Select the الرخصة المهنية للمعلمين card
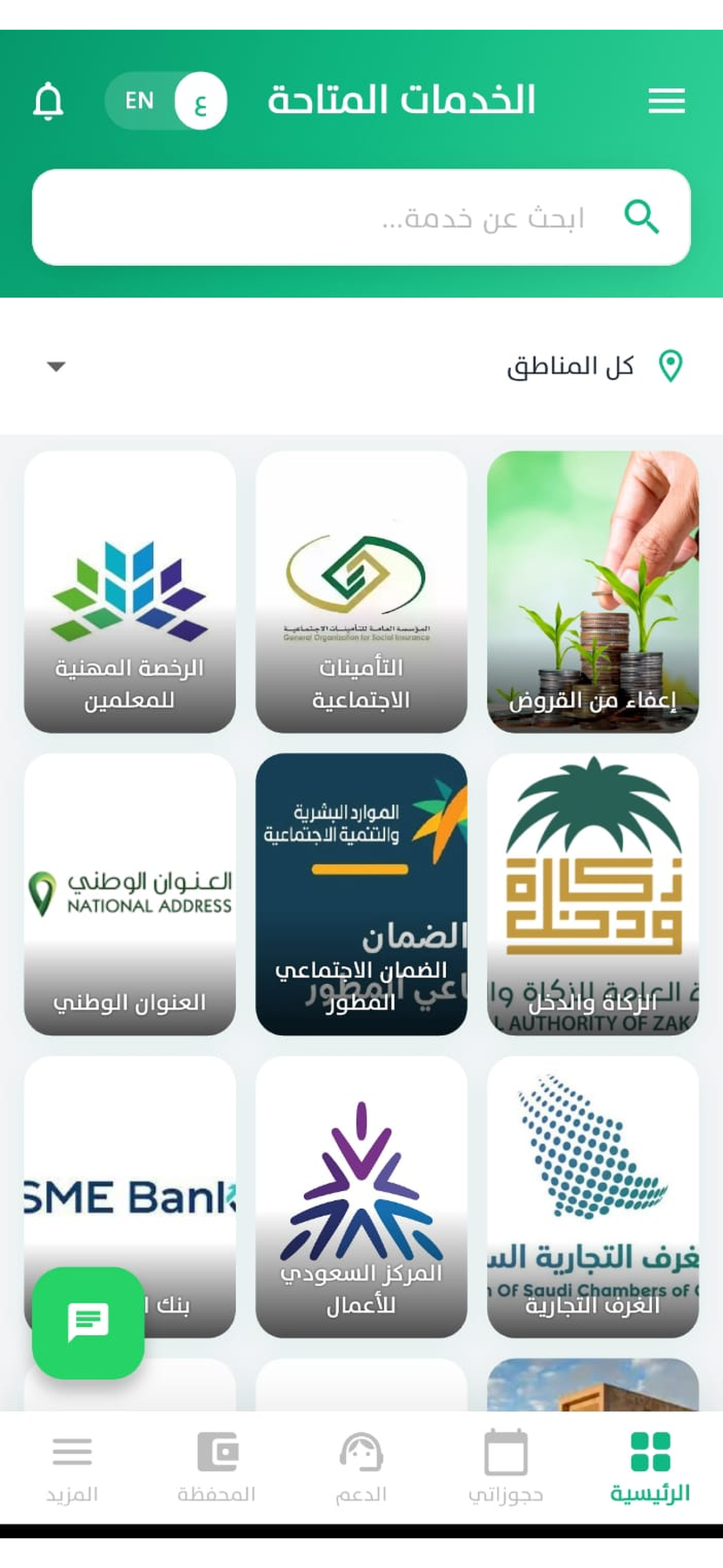 [x=130, y=591]
